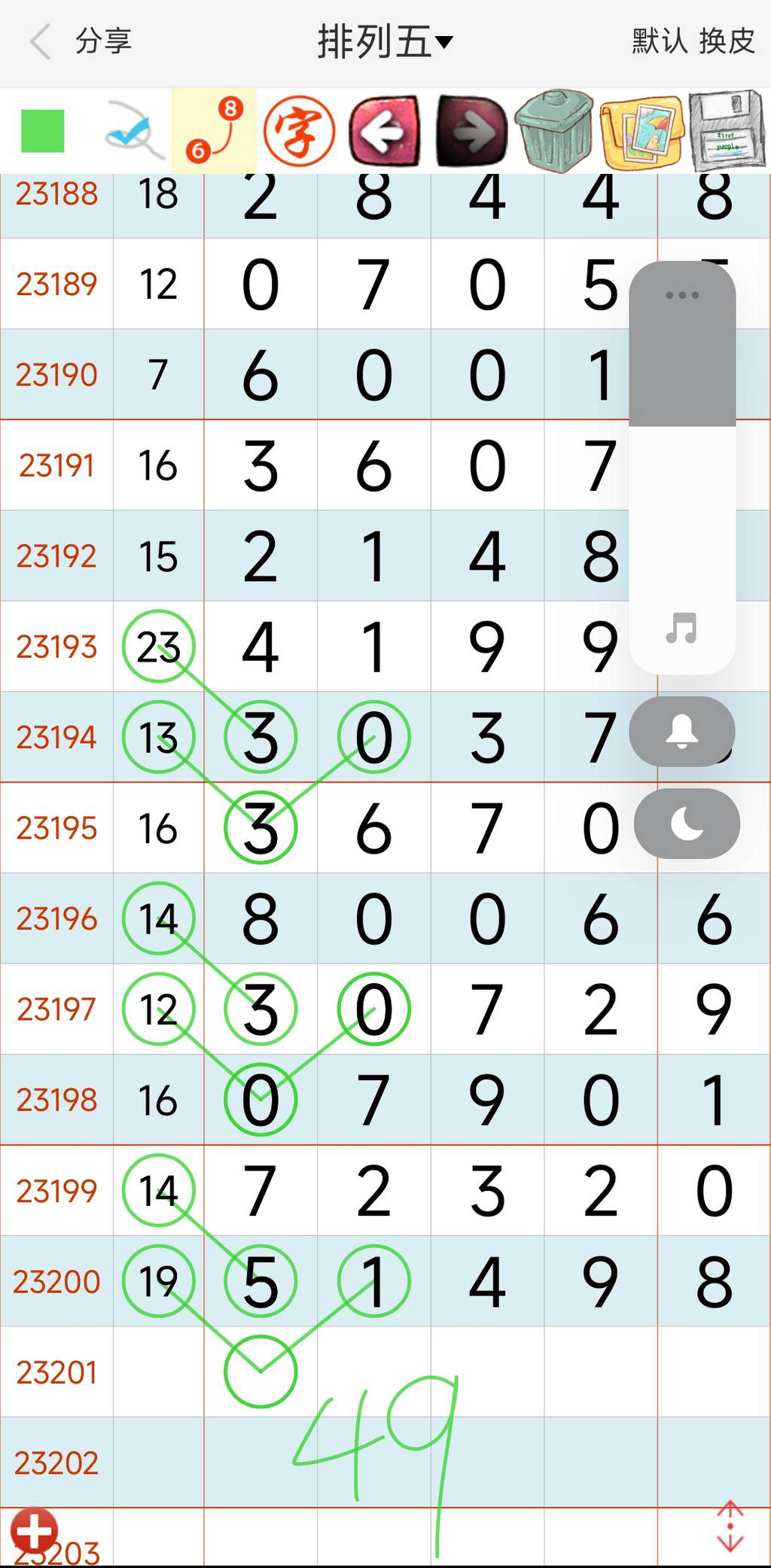Toggle the moon do-not-disturb button
Image resolution: width=771 pixels, height=1568 pixels.
pyautogui.click(x=687, y=824)
